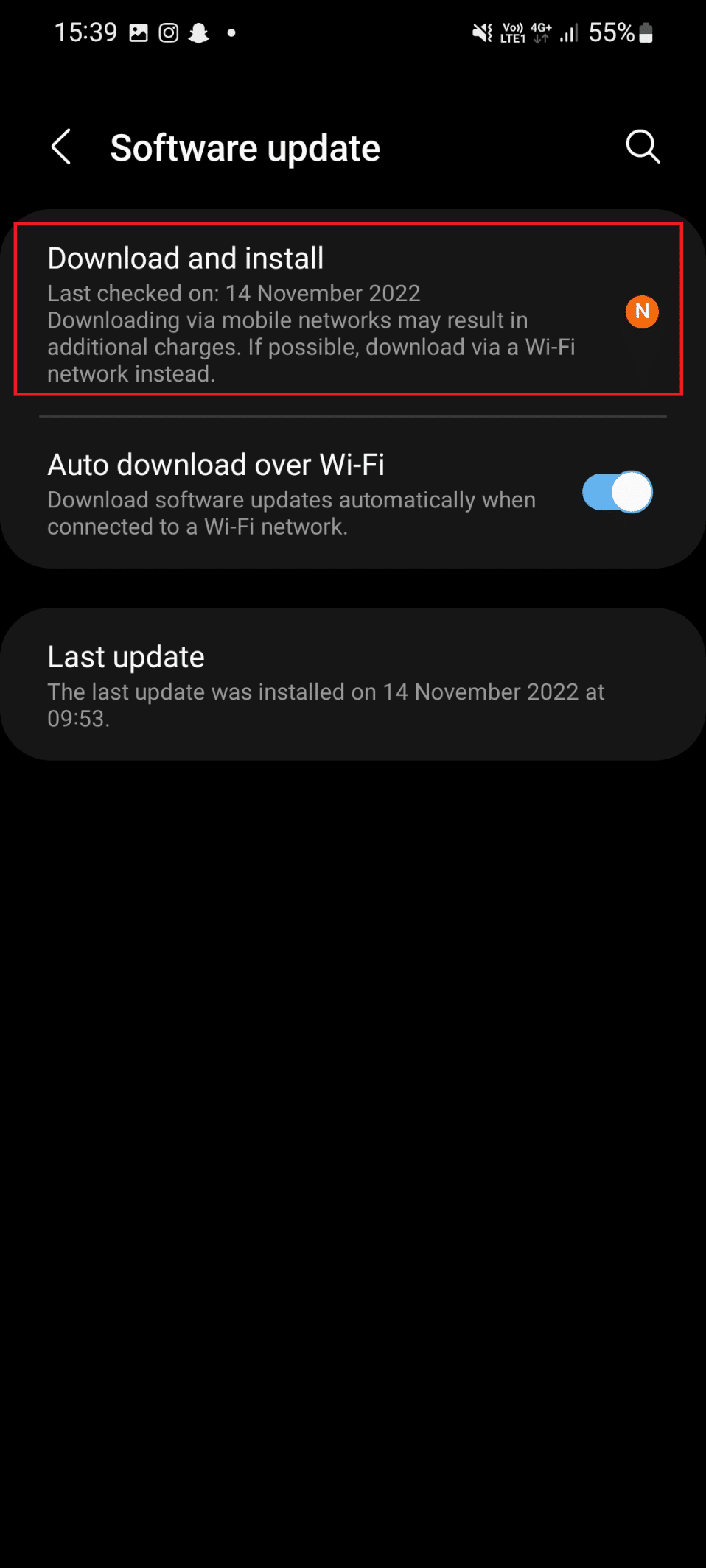Tap the mute sound status icon
Viewport: 706px width, 1568px height.
click(480, 32)
